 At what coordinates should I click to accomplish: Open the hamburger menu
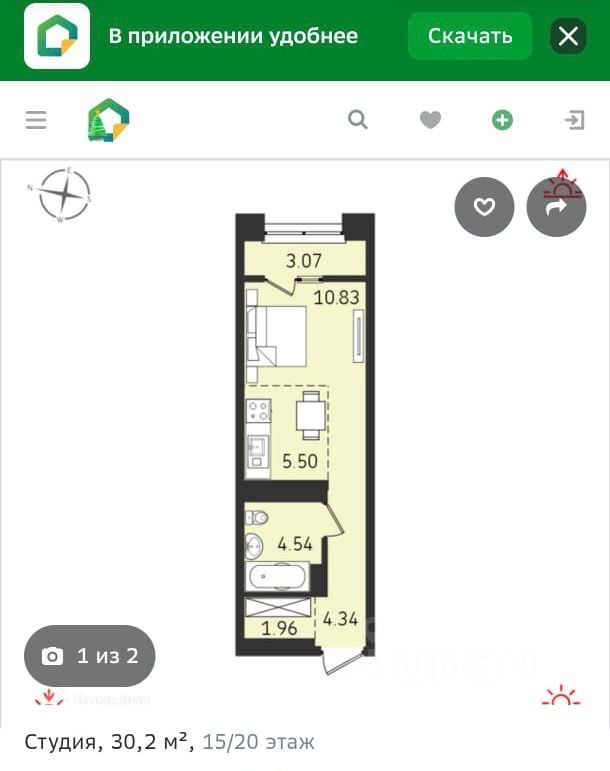point(36,120)
